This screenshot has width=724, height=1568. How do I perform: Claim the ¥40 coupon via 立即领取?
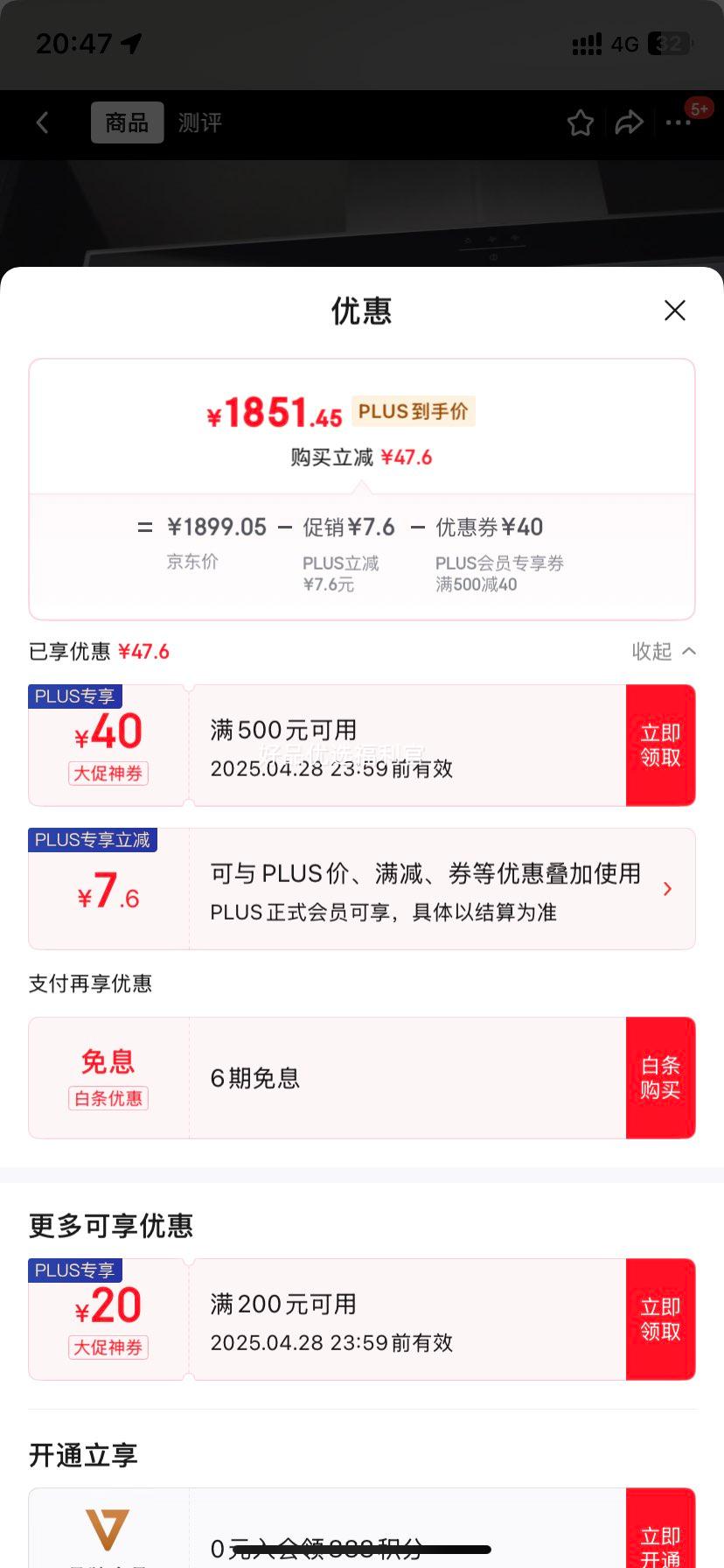pos(660,745)
